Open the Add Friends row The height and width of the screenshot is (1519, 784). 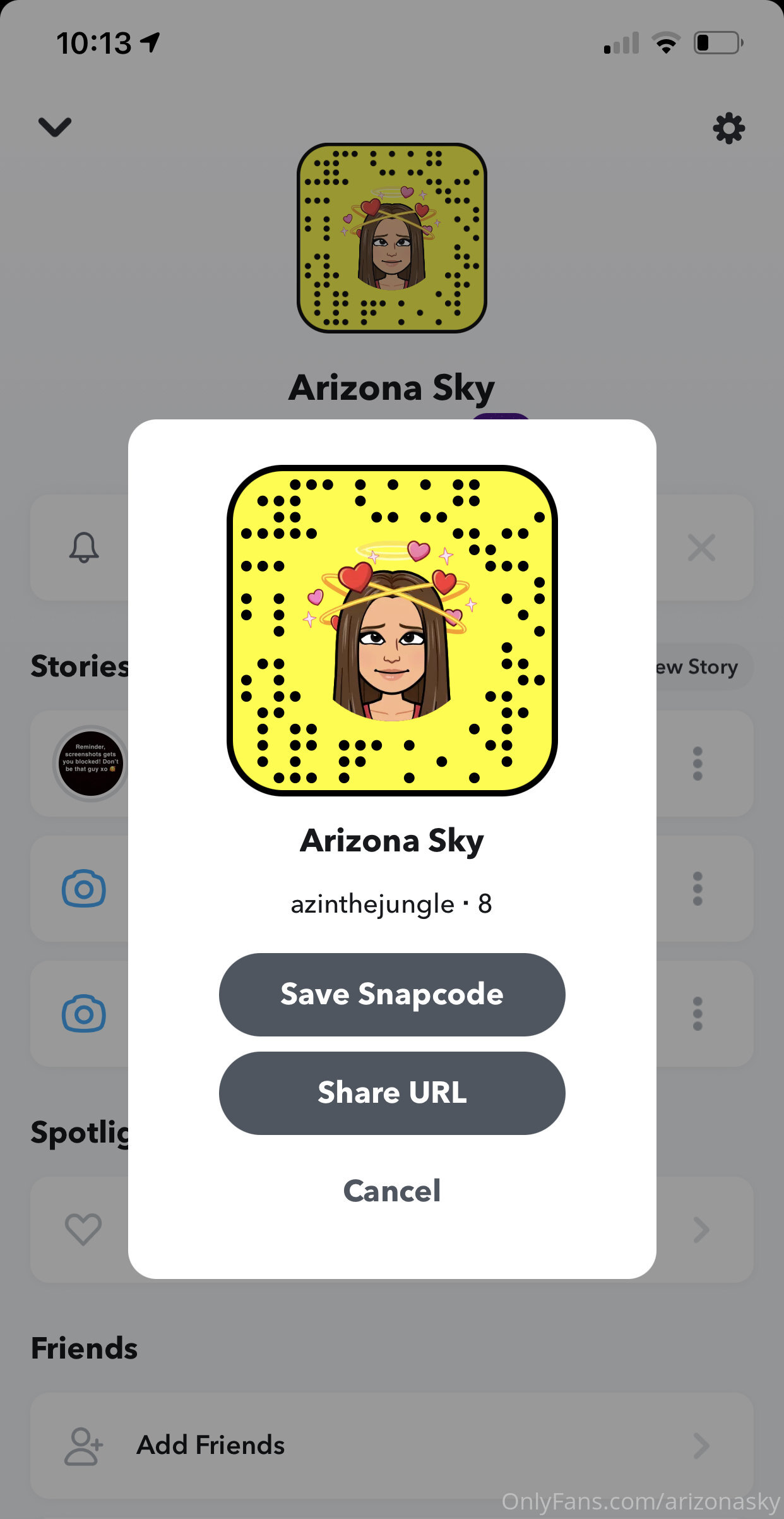(x=392, y=1445)
